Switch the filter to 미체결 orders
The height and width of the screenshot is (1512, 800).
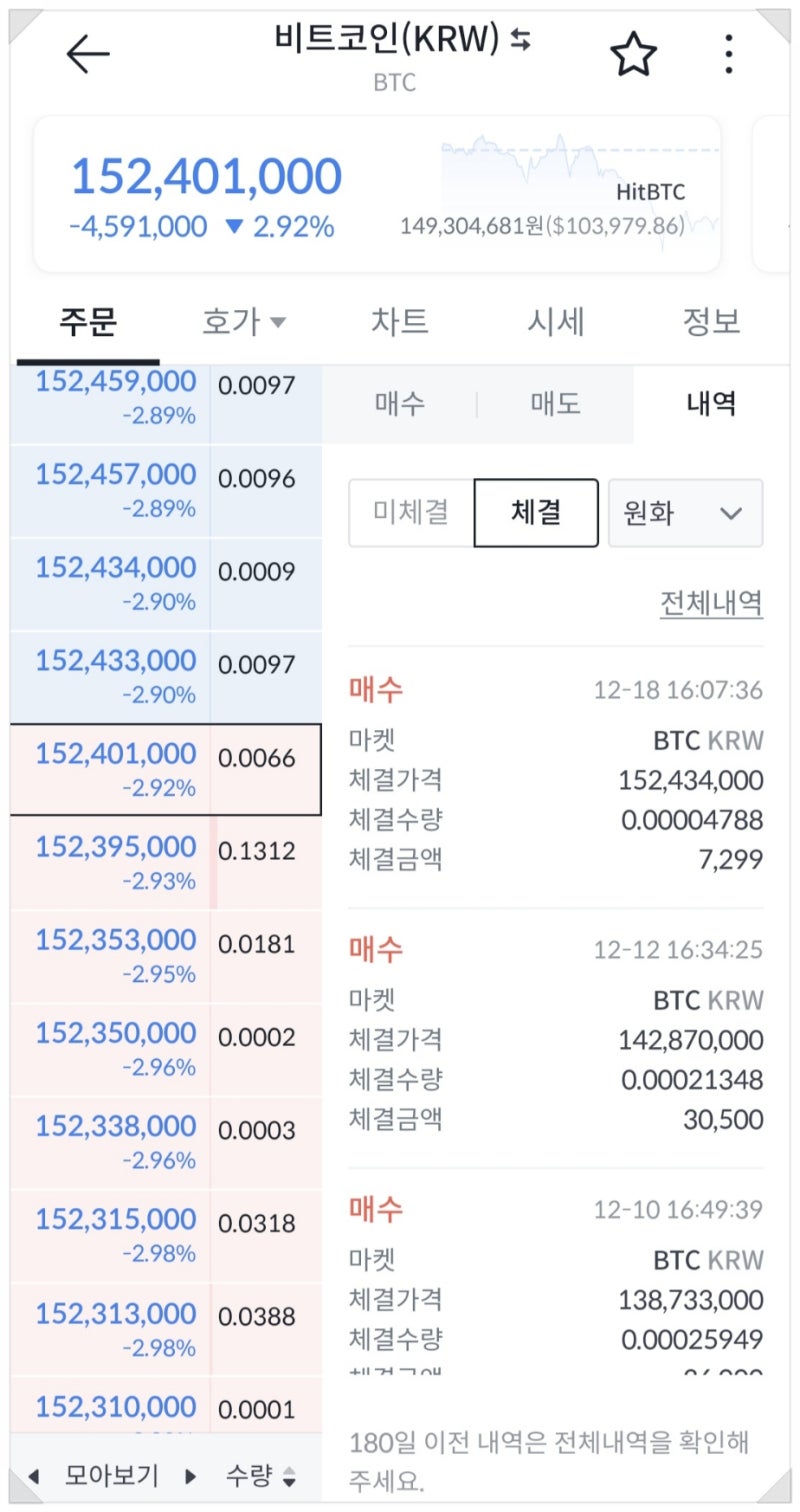[411, 512]
